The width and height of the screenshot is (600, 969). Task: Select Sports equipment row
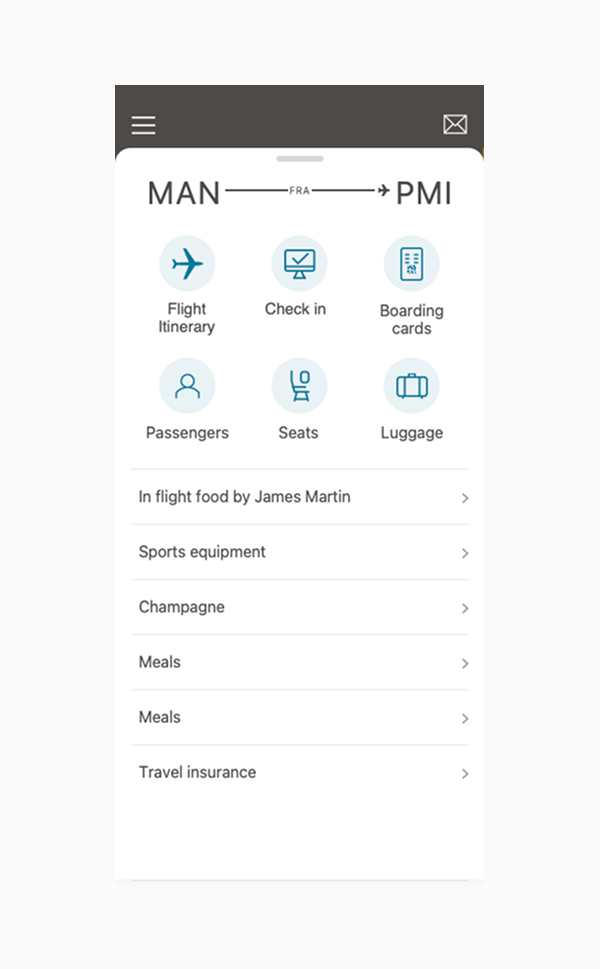[x=300, y=552]
